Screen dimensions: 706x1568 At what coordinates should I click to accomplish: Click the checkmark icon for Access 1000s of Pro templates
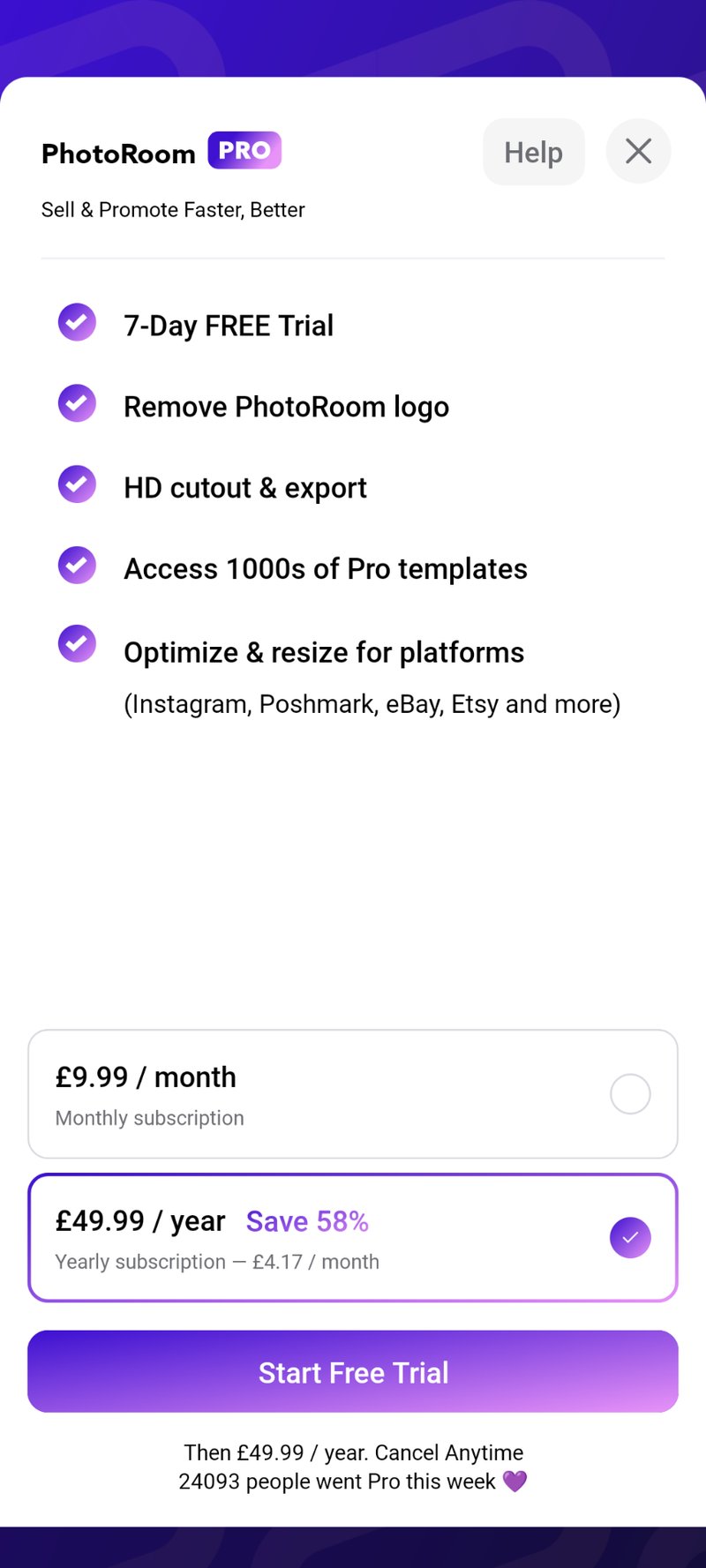(x=77, y=565)
